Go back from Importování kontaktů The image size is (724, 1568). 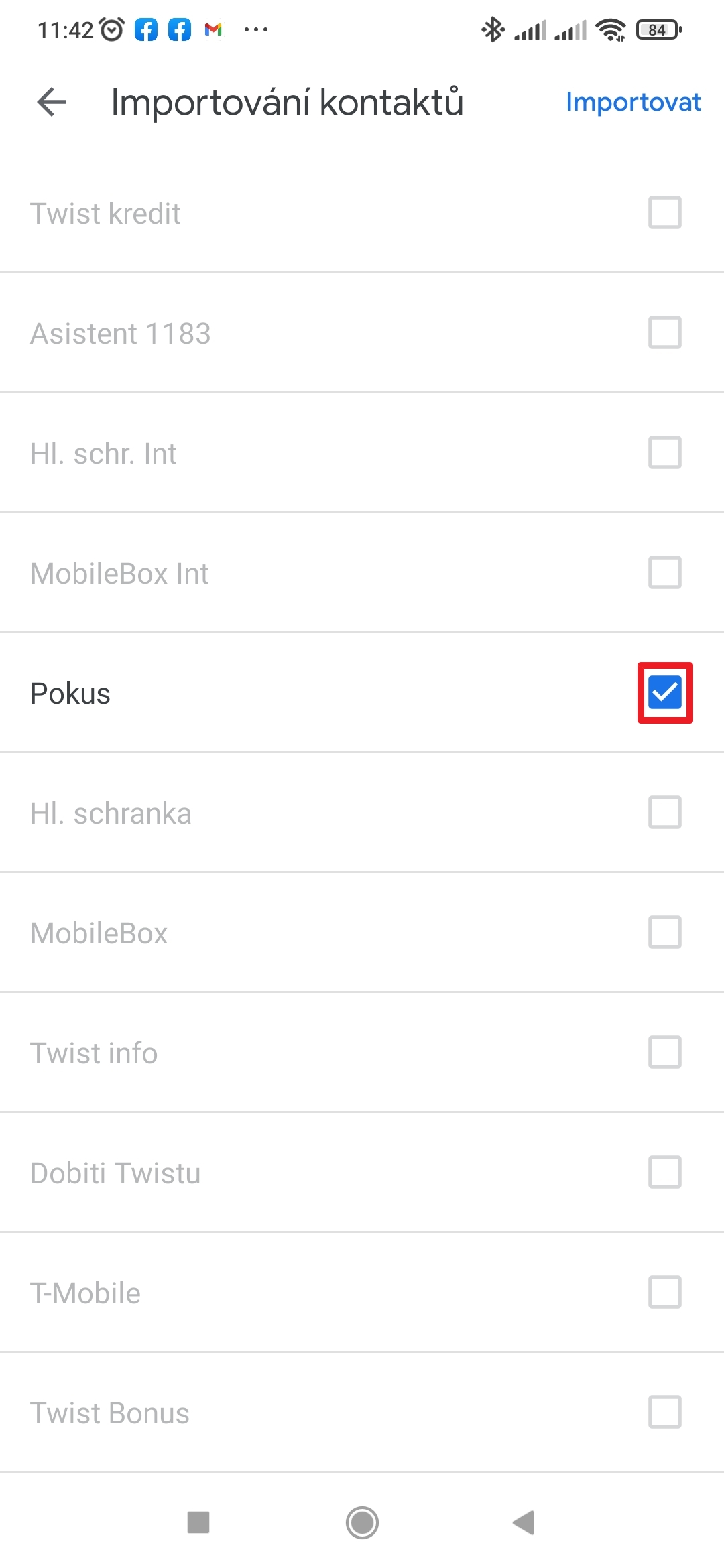(x=52, y=103)
